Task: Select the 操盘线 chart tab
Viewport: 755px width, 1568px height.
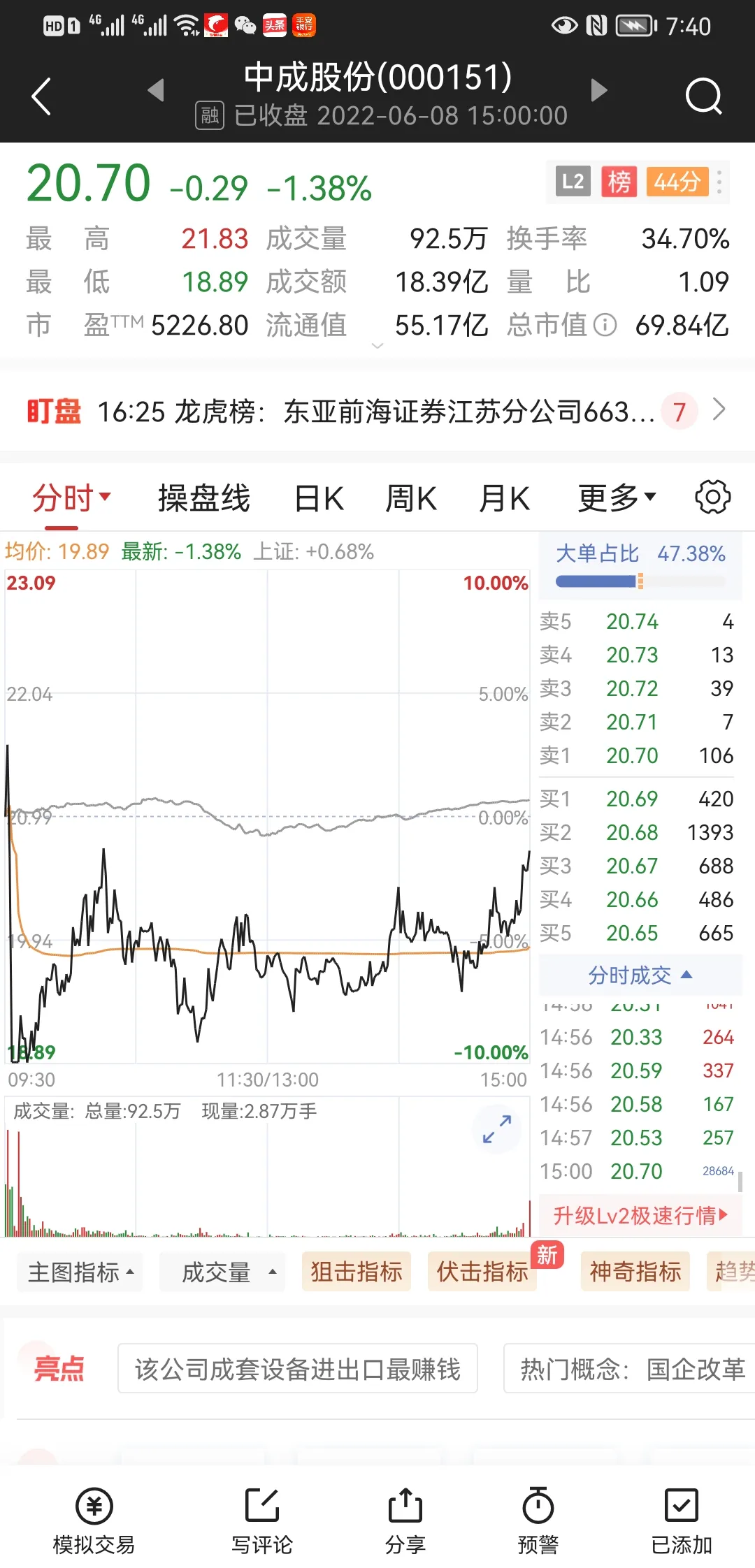Action: tap(203, 499)
